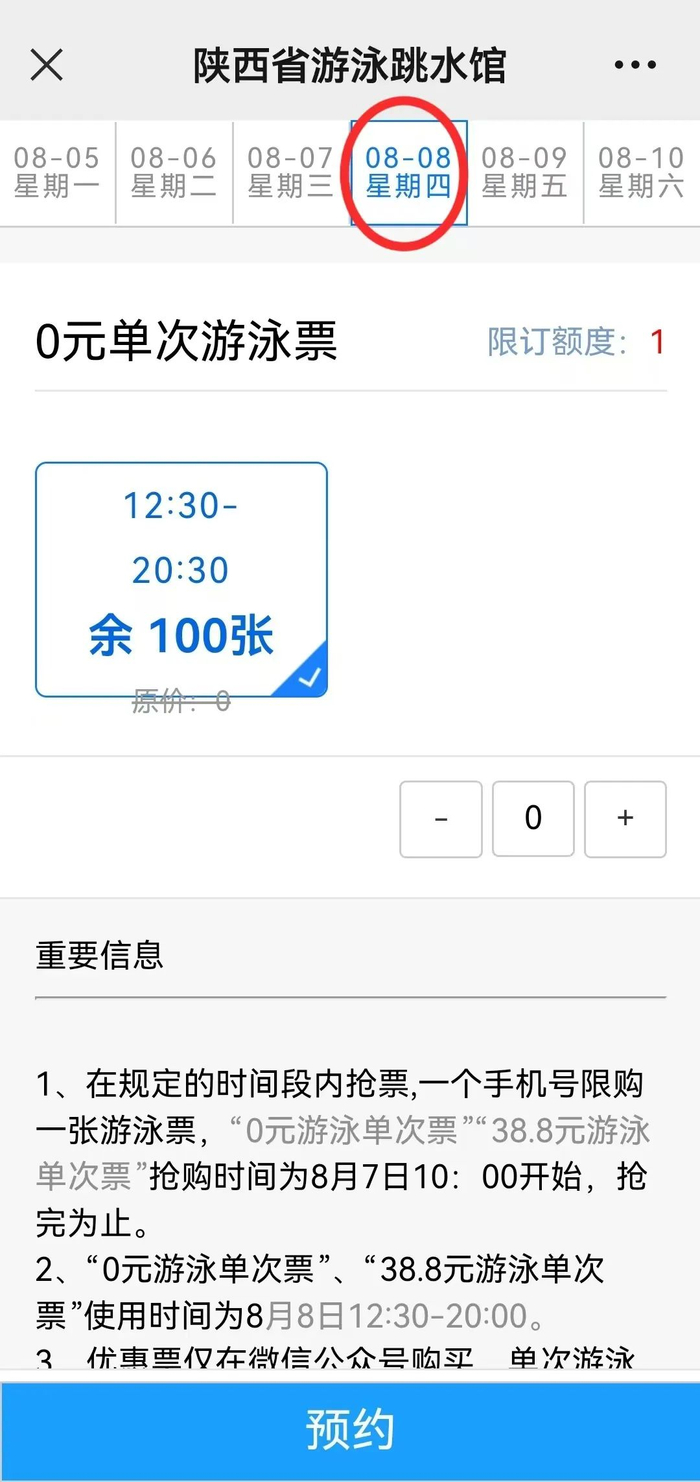Switch to the 08-06 星期二 date

(174, 172)
